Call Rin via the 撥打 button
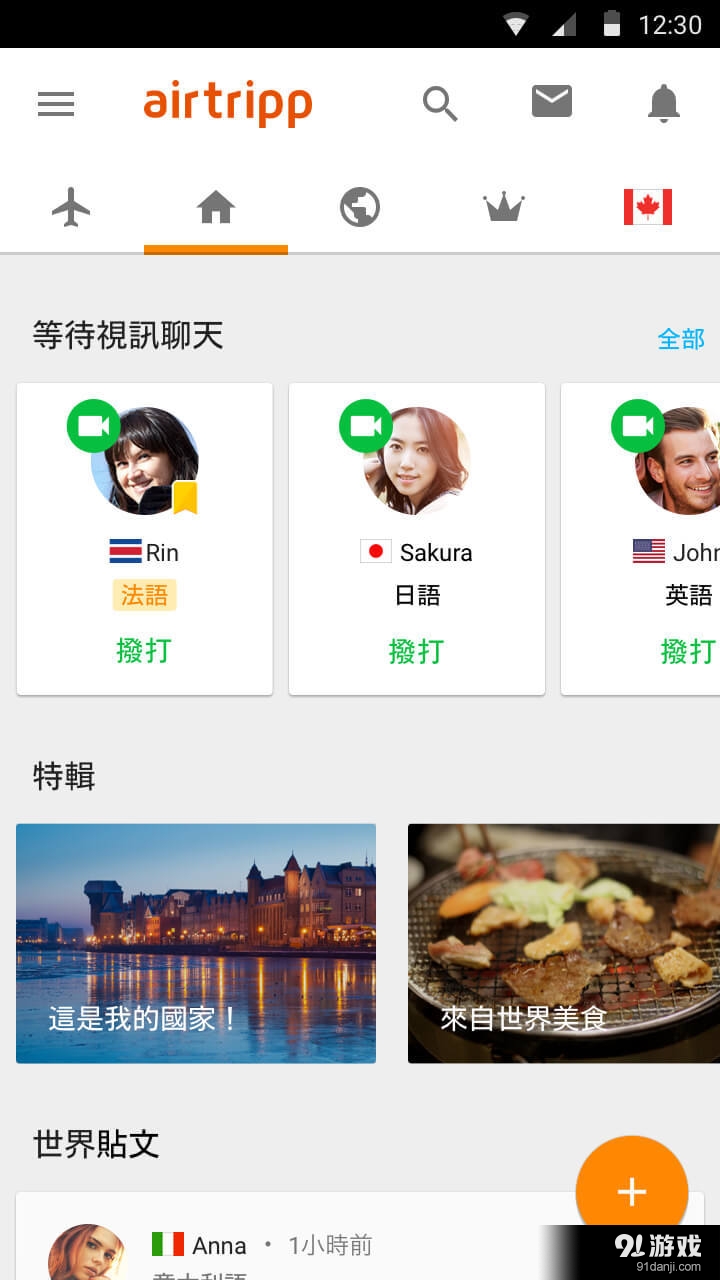 coord(144,651)
